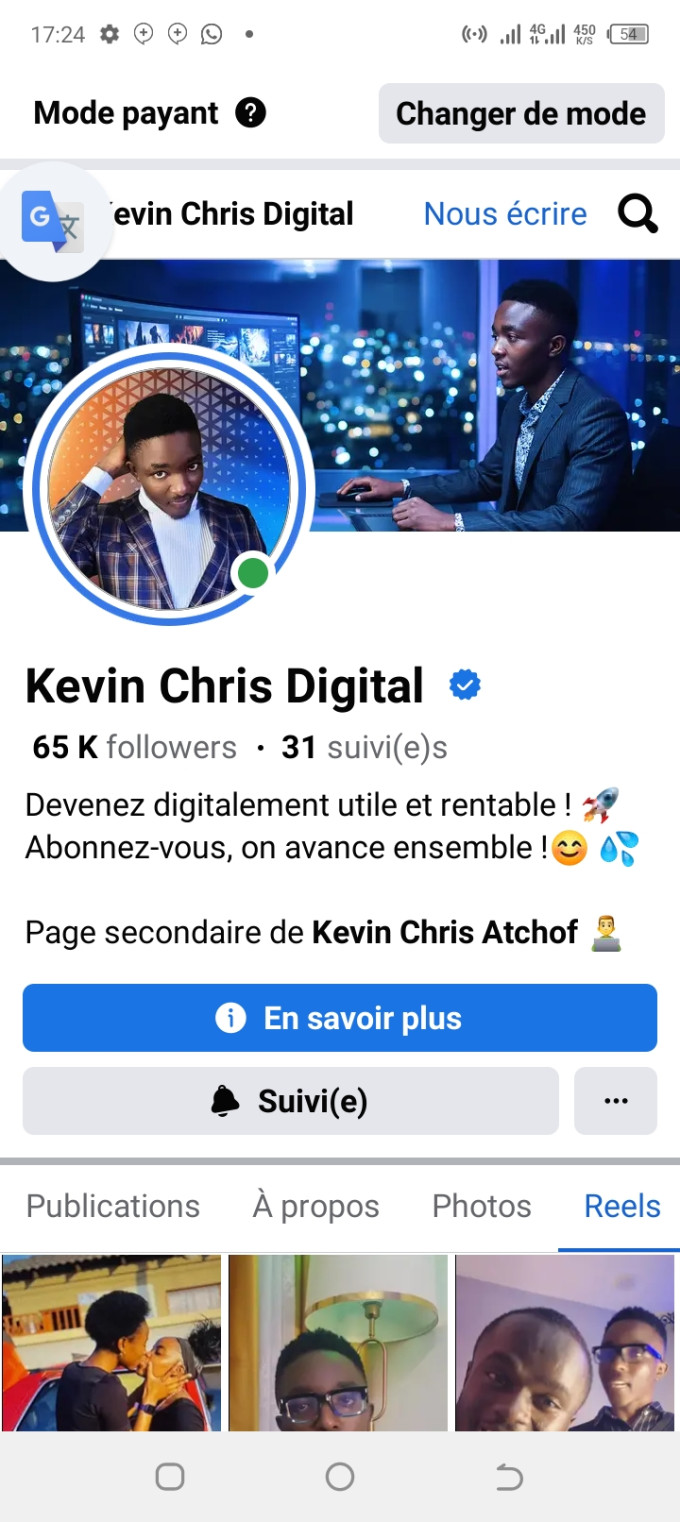Play the reel showing a couple kissing
The width and height of the screenshot is (680, 1522).
pyautogui.click(x=111, y=1342)
